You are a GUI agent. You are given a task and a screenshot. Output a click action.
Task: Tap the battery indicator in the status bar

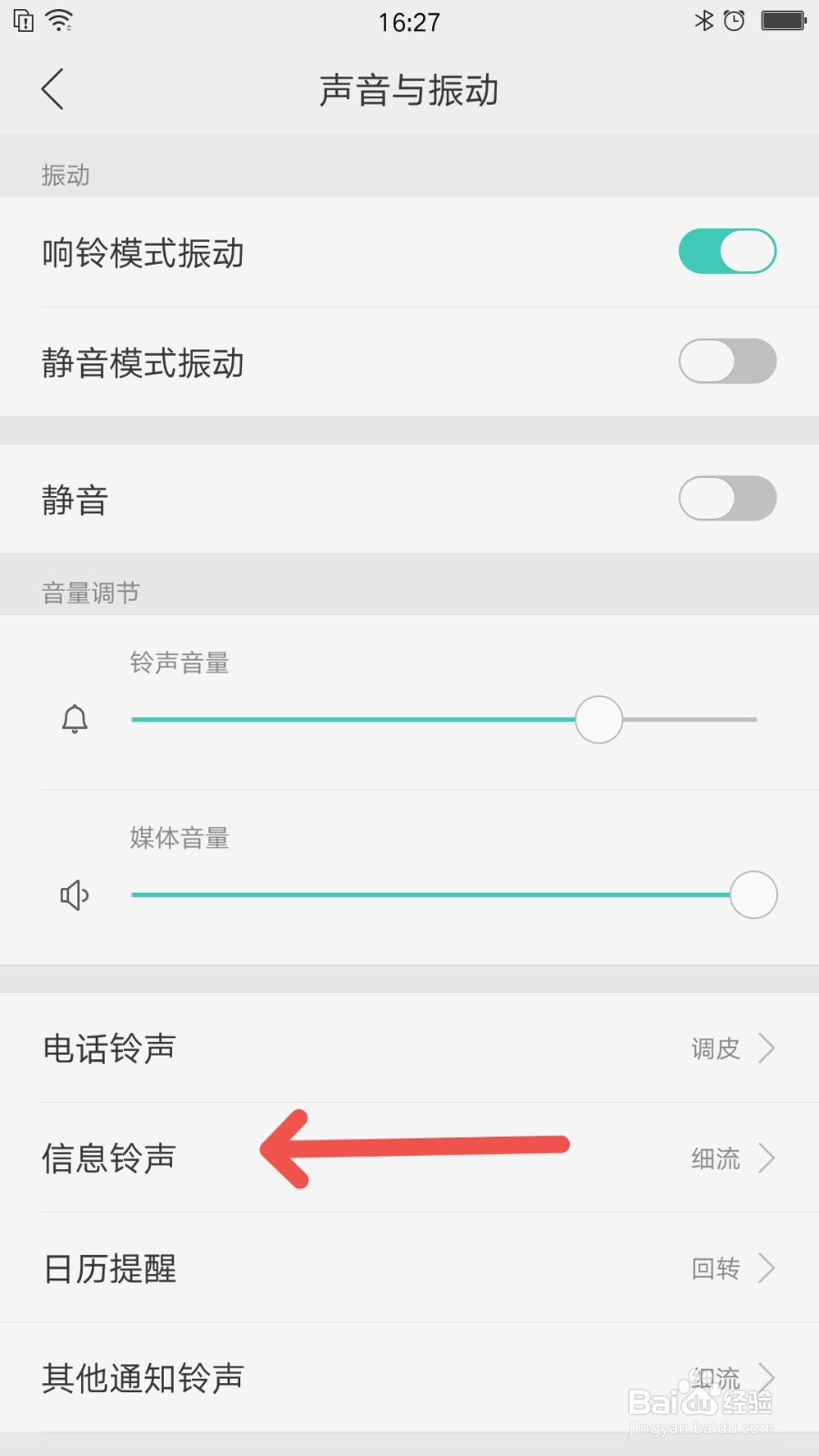point(784,20)
